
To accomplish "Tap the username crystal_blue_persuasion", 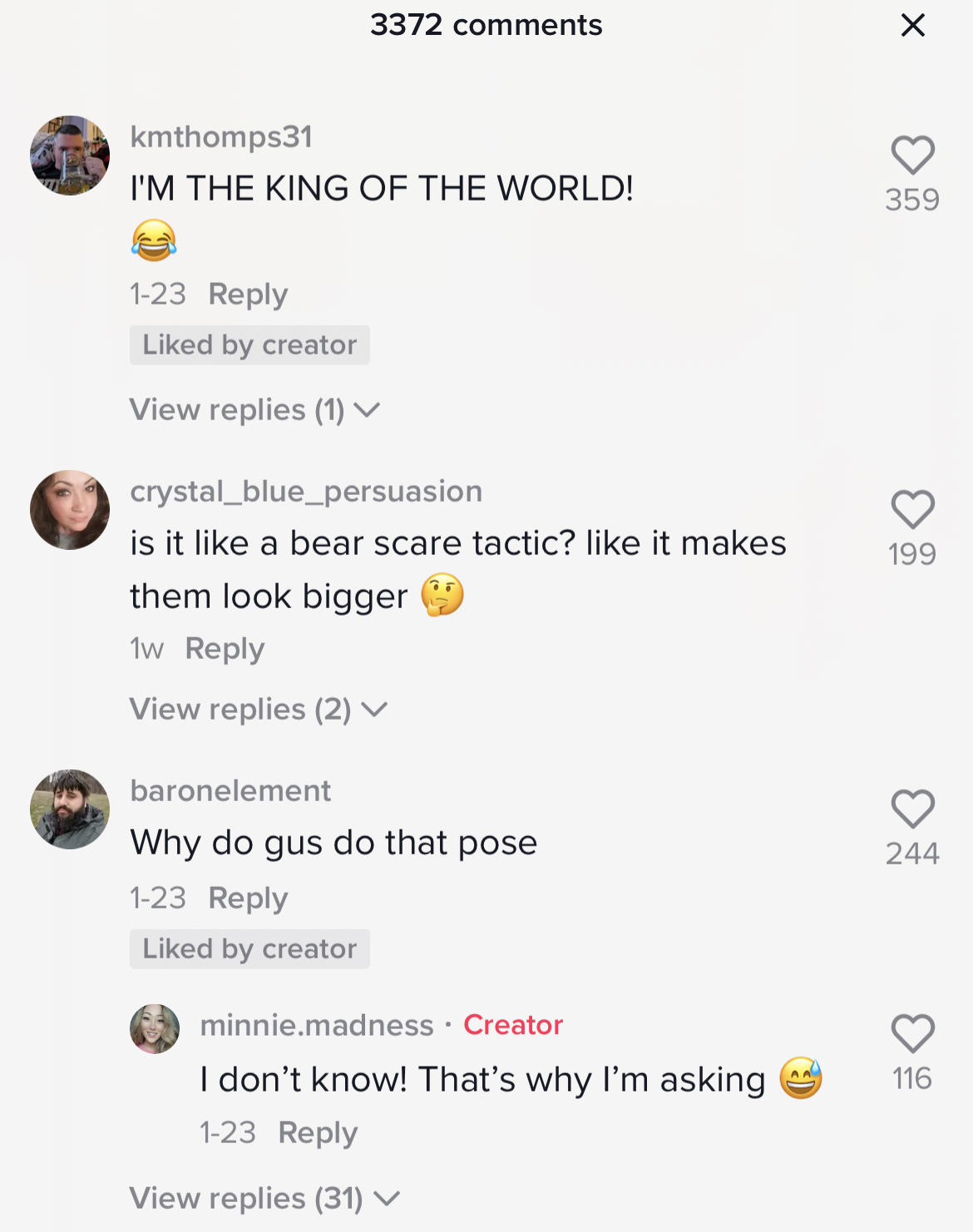I will pyautogui.click(x=306, y=492).
